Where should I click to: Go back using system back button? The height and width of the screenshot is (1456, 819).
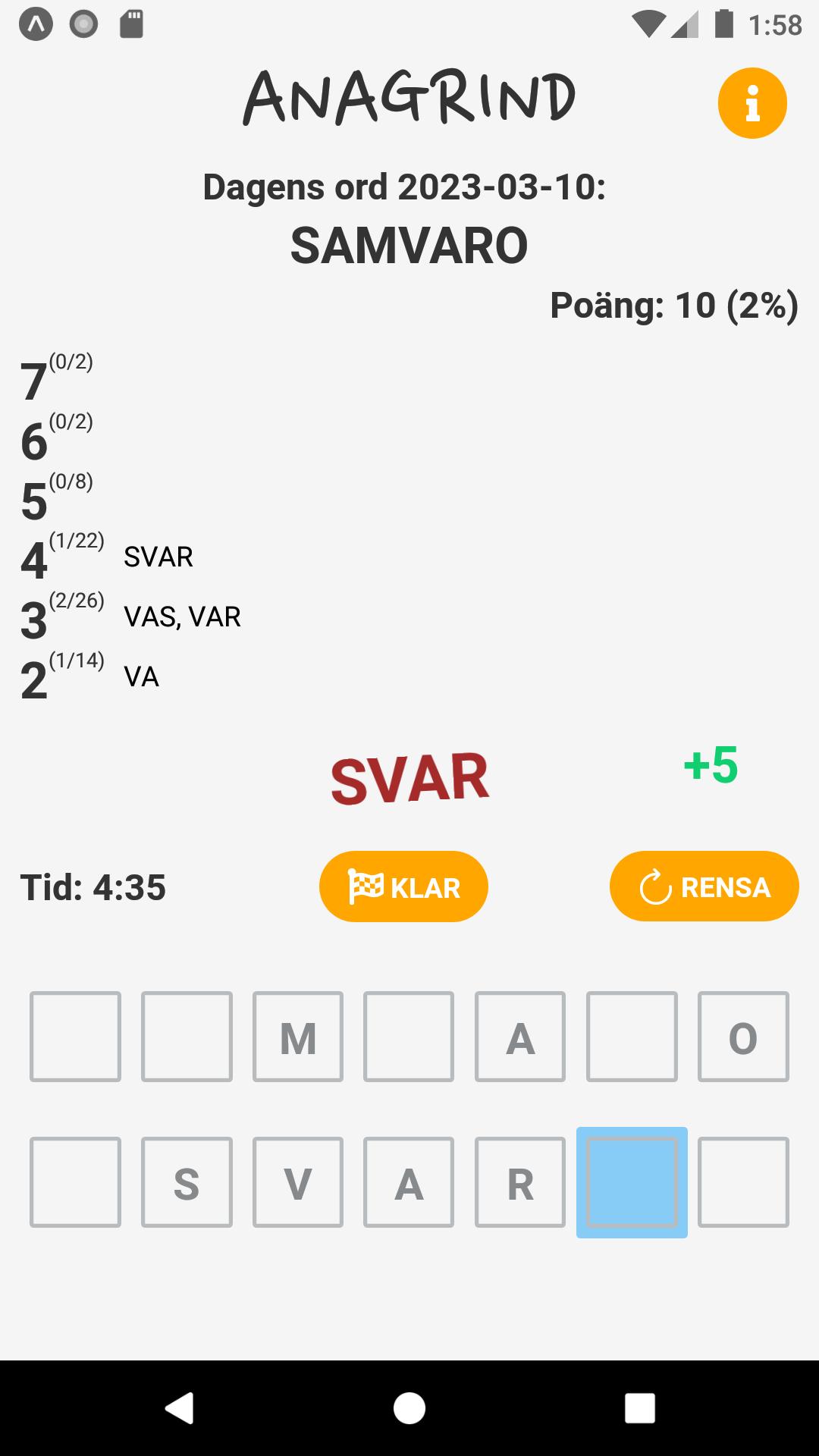(180, 1408)
